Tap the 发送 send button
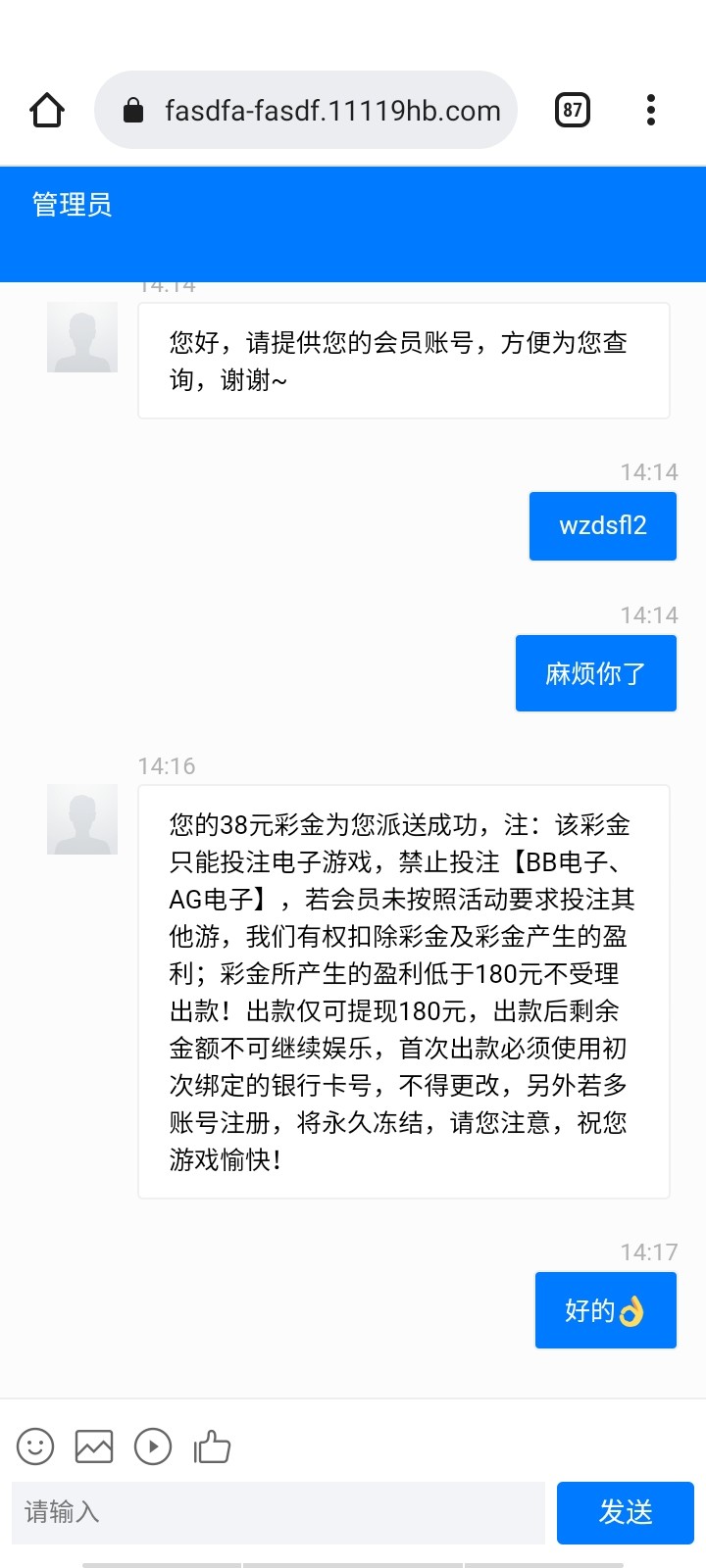 pyautogui.click(x=626, y=1512)
